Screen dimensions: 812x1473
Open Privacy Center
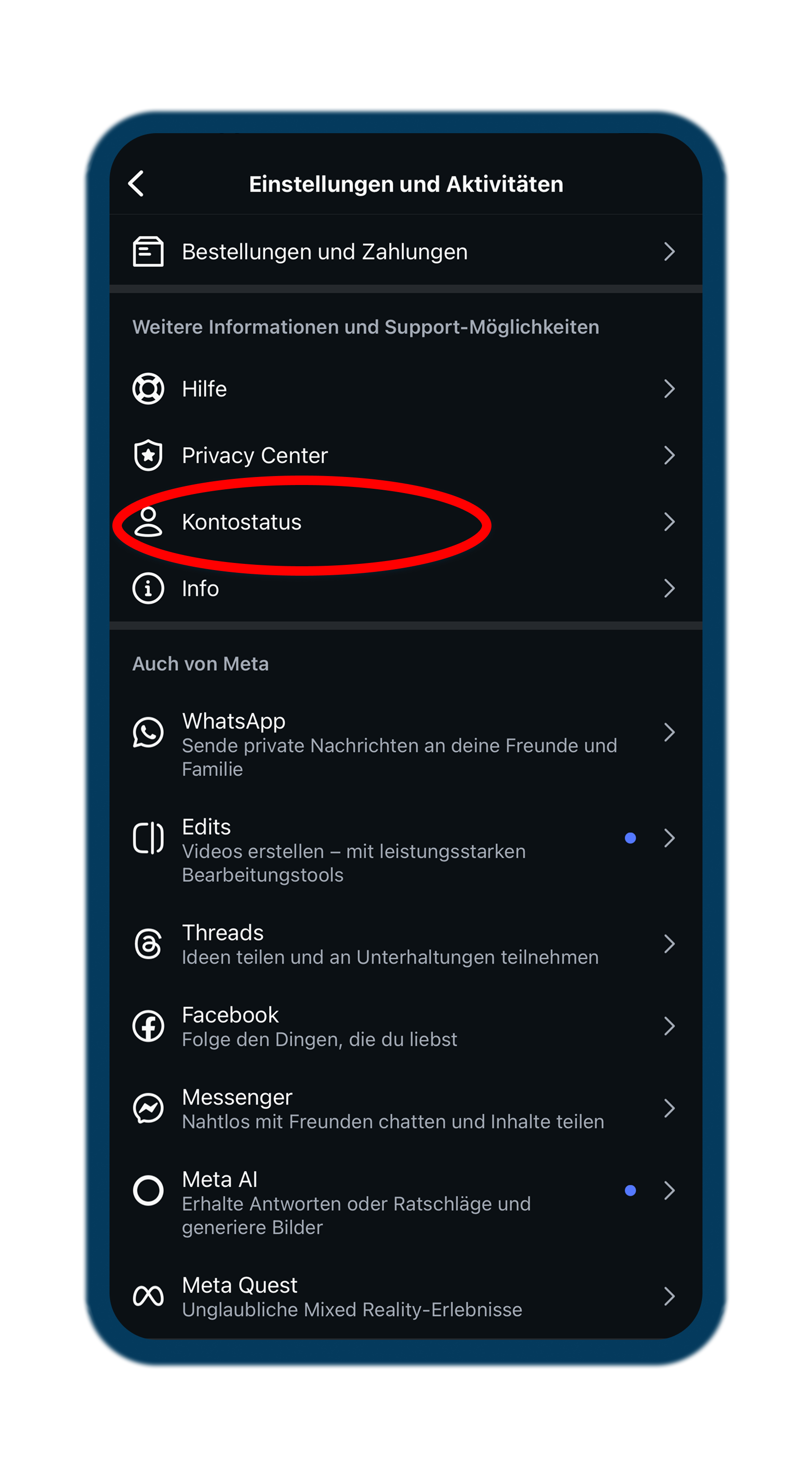coord(405,455)
